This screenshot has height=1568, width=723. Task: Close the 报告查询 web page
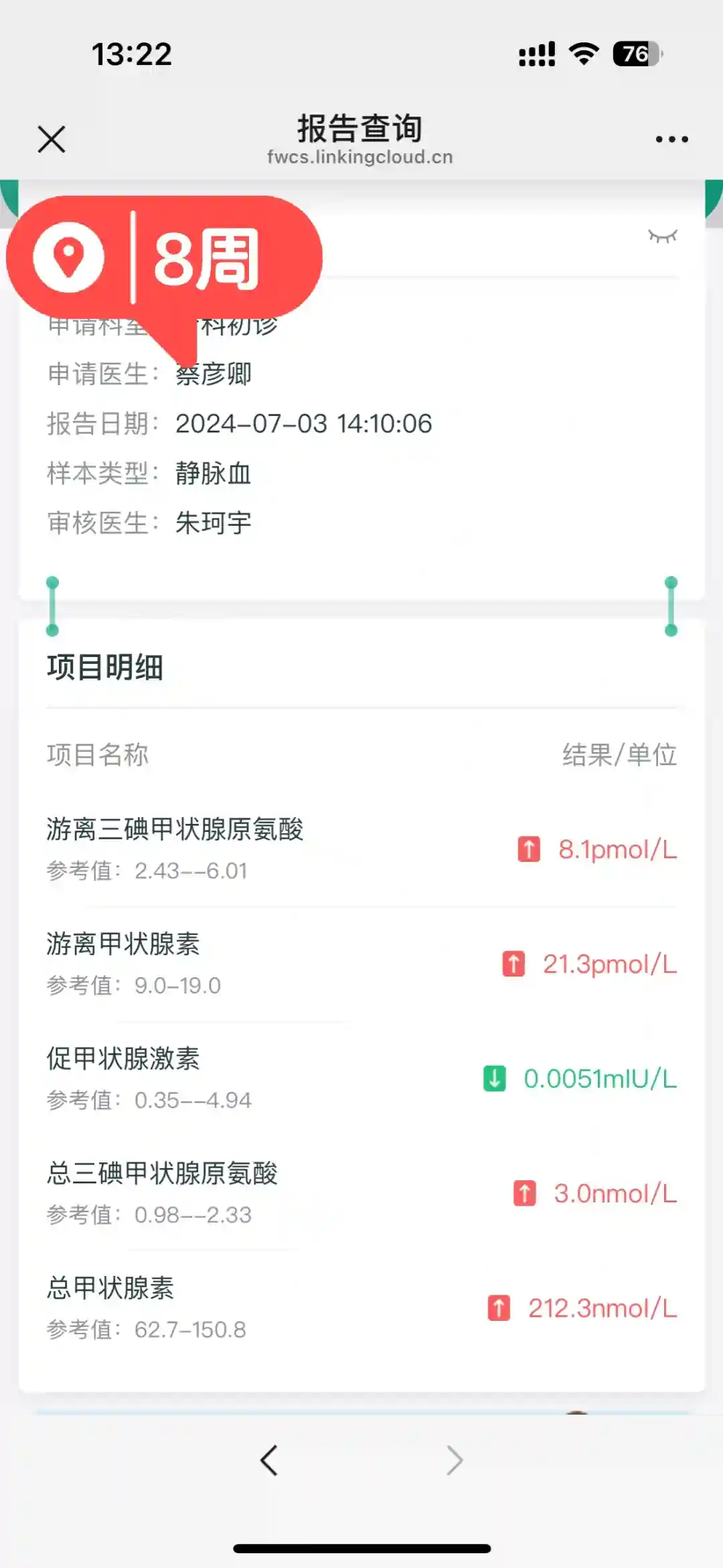pos(52,139)
